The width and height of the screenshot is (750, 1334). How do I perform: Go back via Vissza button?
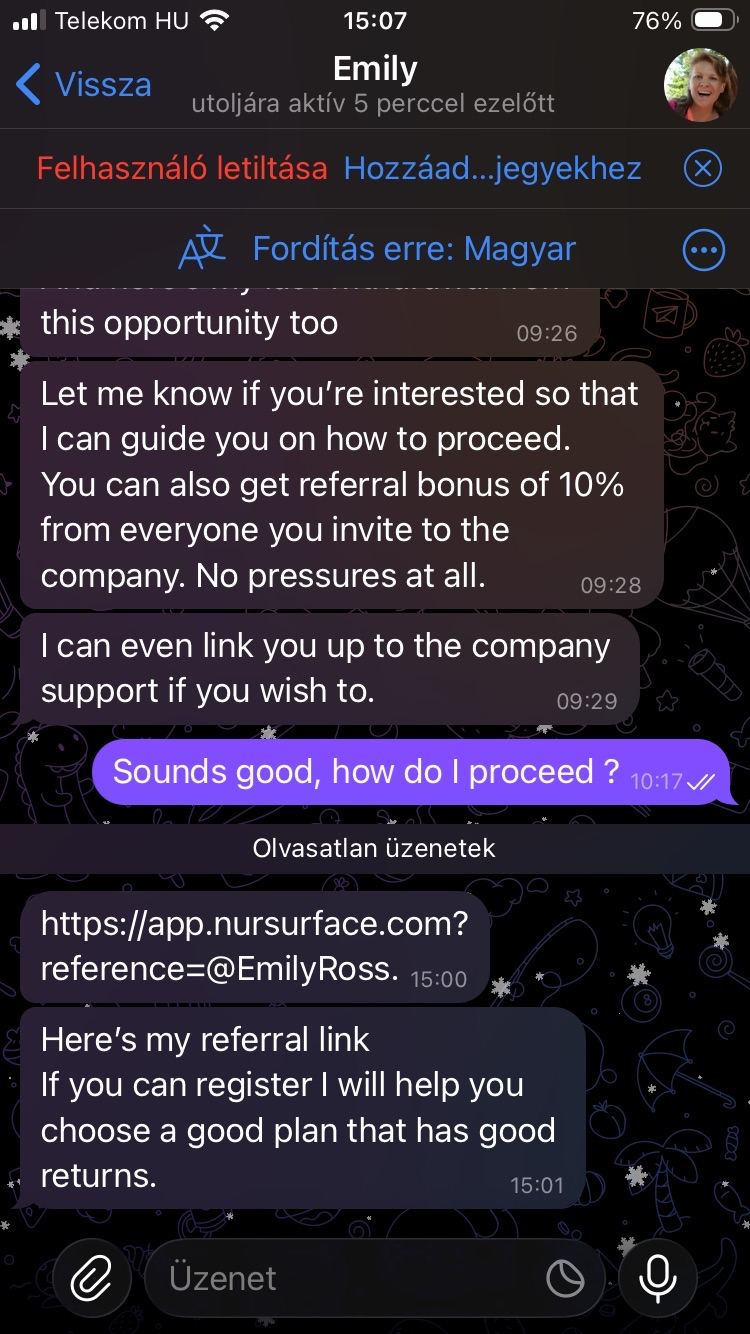84,85
